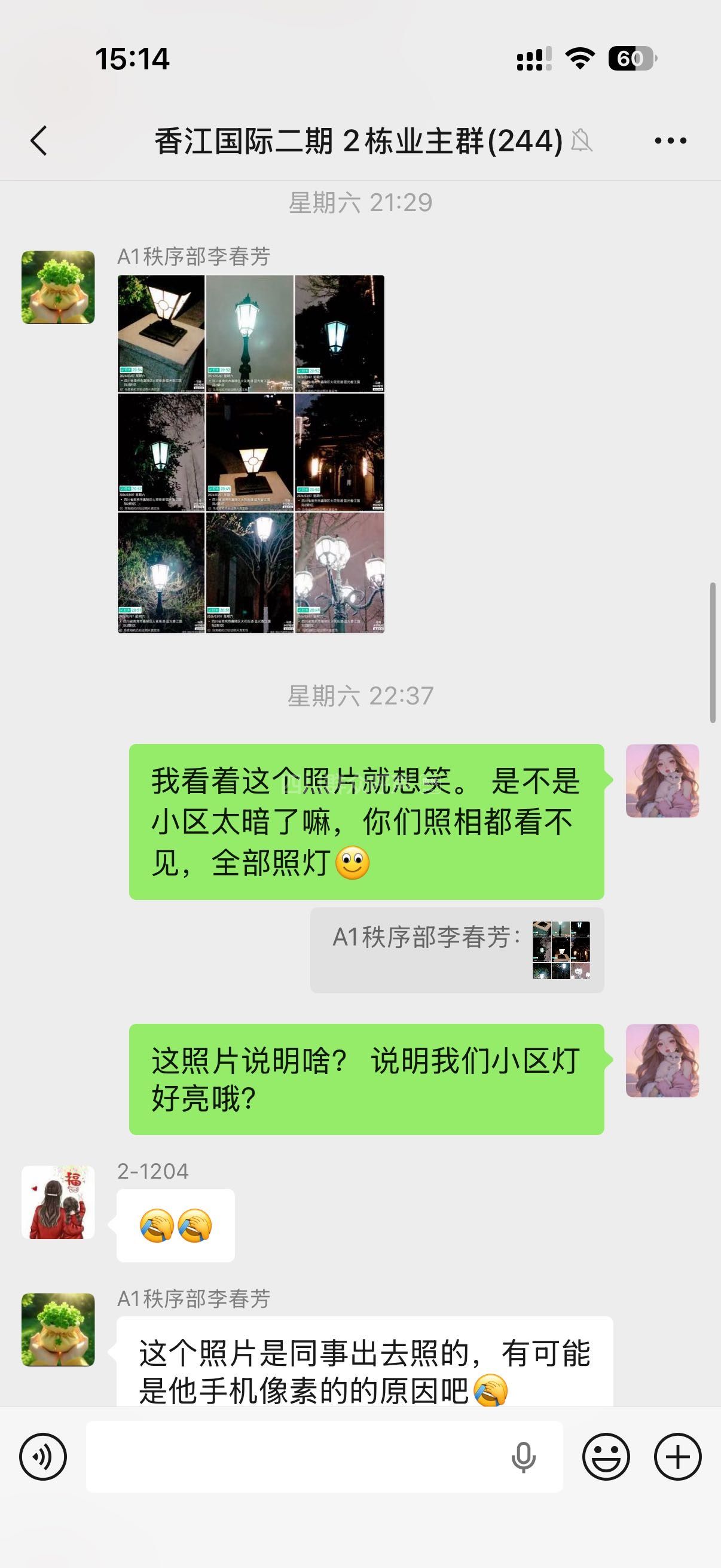Open the emoji sticker panel

606,1457
